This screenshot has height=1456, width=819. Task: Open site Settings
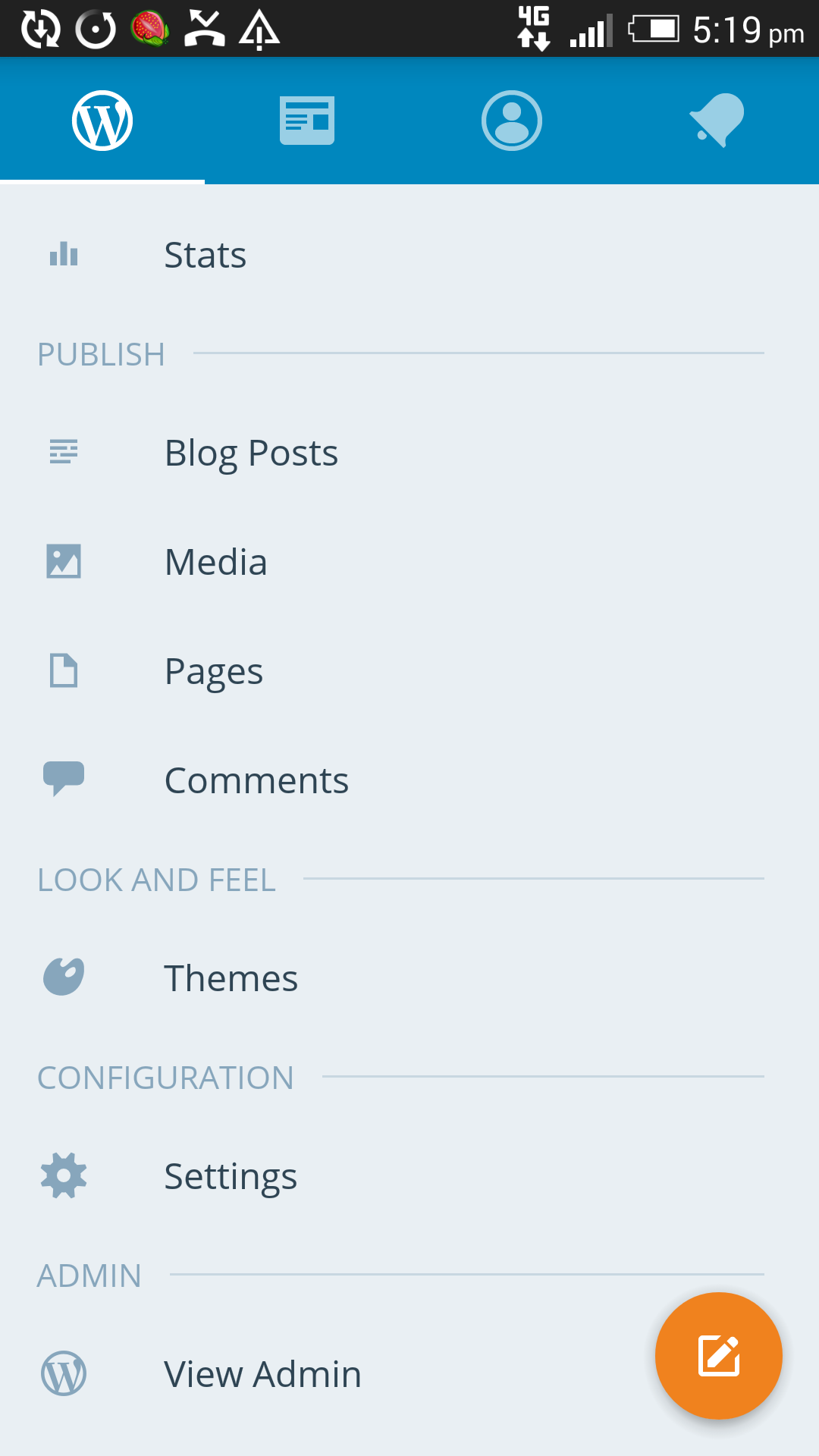[409, 1176]
